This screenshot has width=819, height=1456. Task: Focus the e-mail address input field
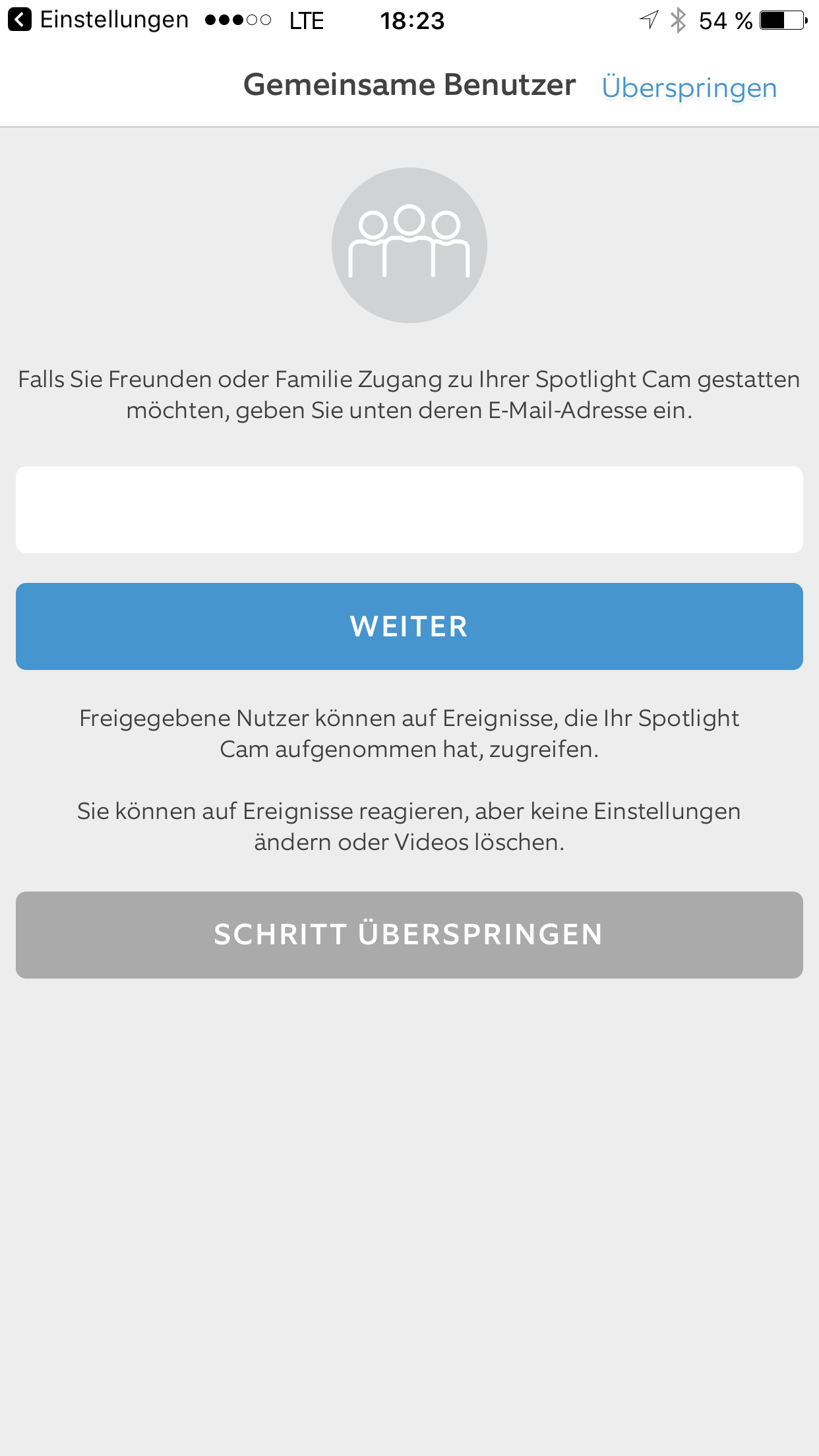[x=409, y=510]
